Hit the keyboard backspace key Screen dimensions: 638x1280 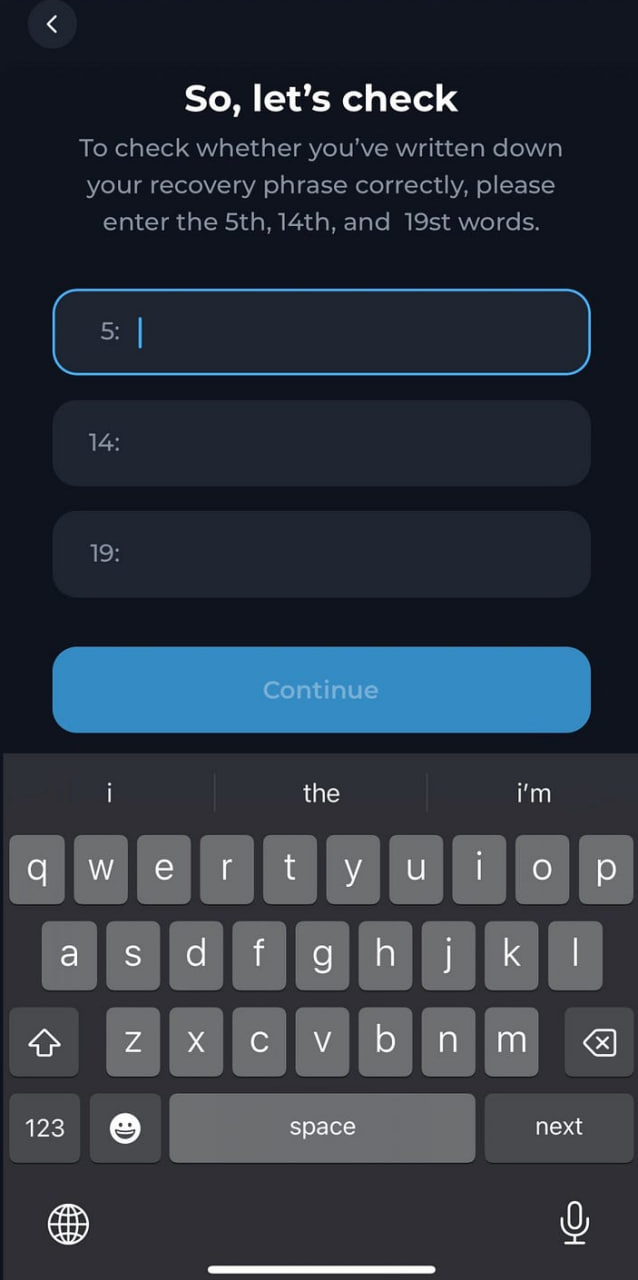point(599,1042)
